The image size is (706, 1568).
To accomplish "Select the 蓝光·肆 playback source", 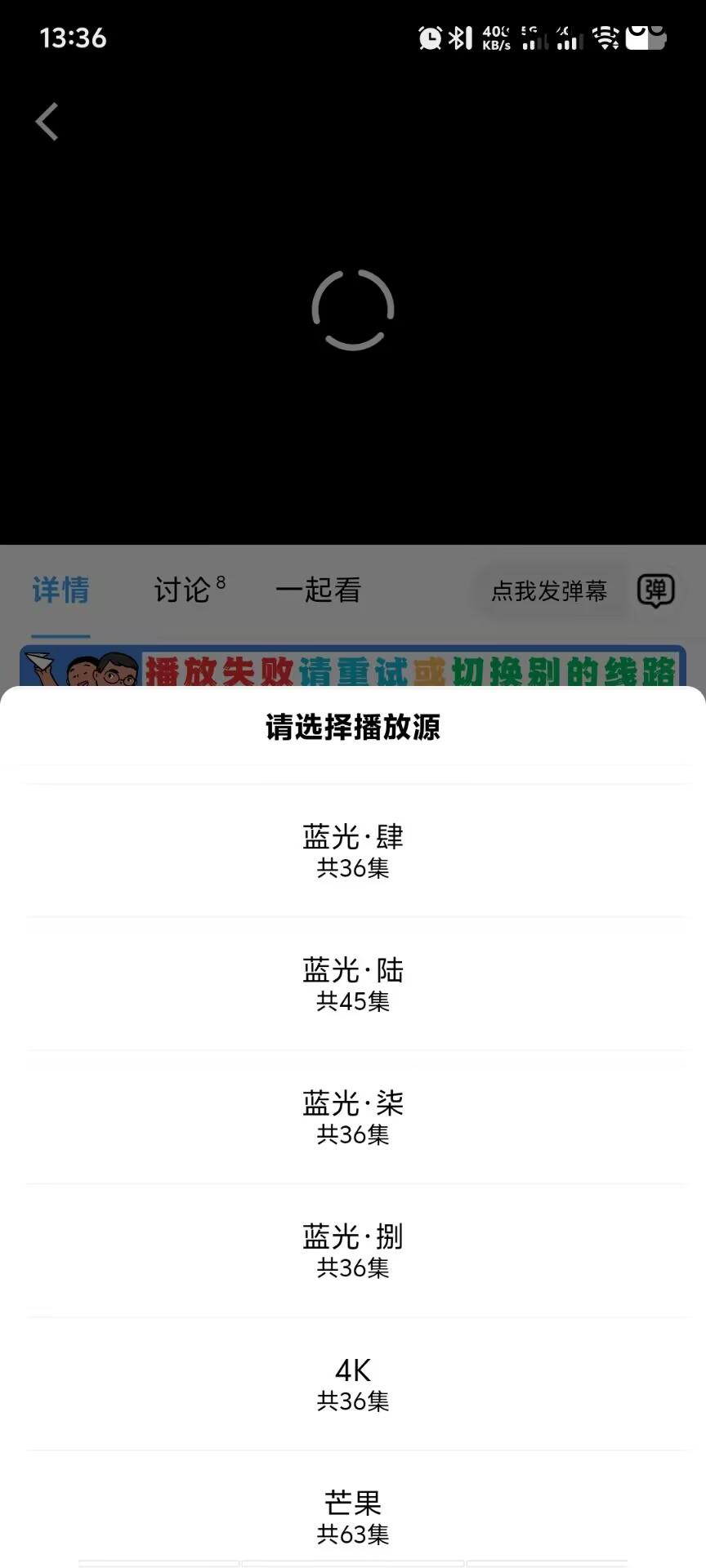I will [353, 850].
